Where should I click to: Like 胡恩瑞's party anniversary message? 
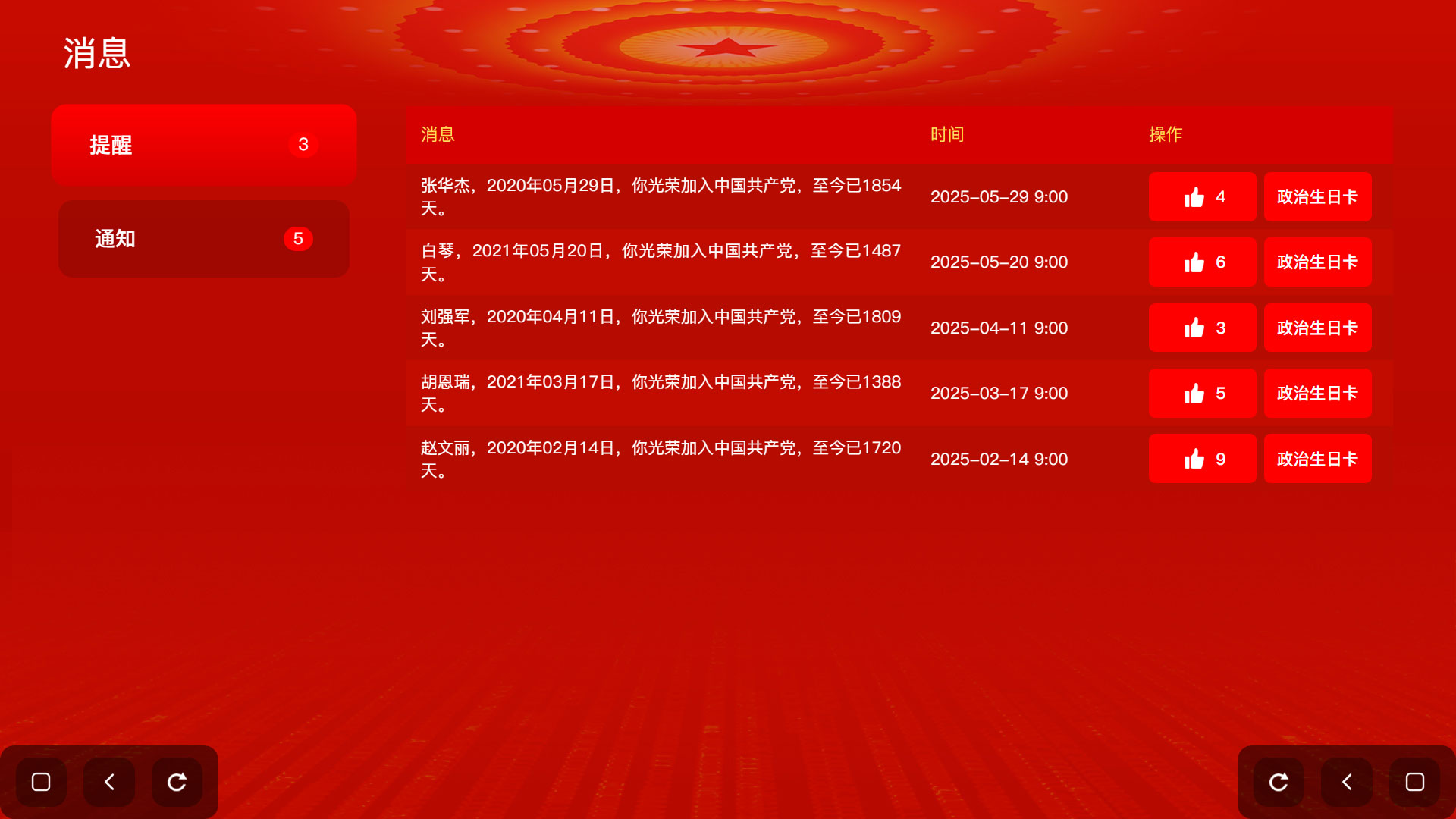(x=1202, y=394)
